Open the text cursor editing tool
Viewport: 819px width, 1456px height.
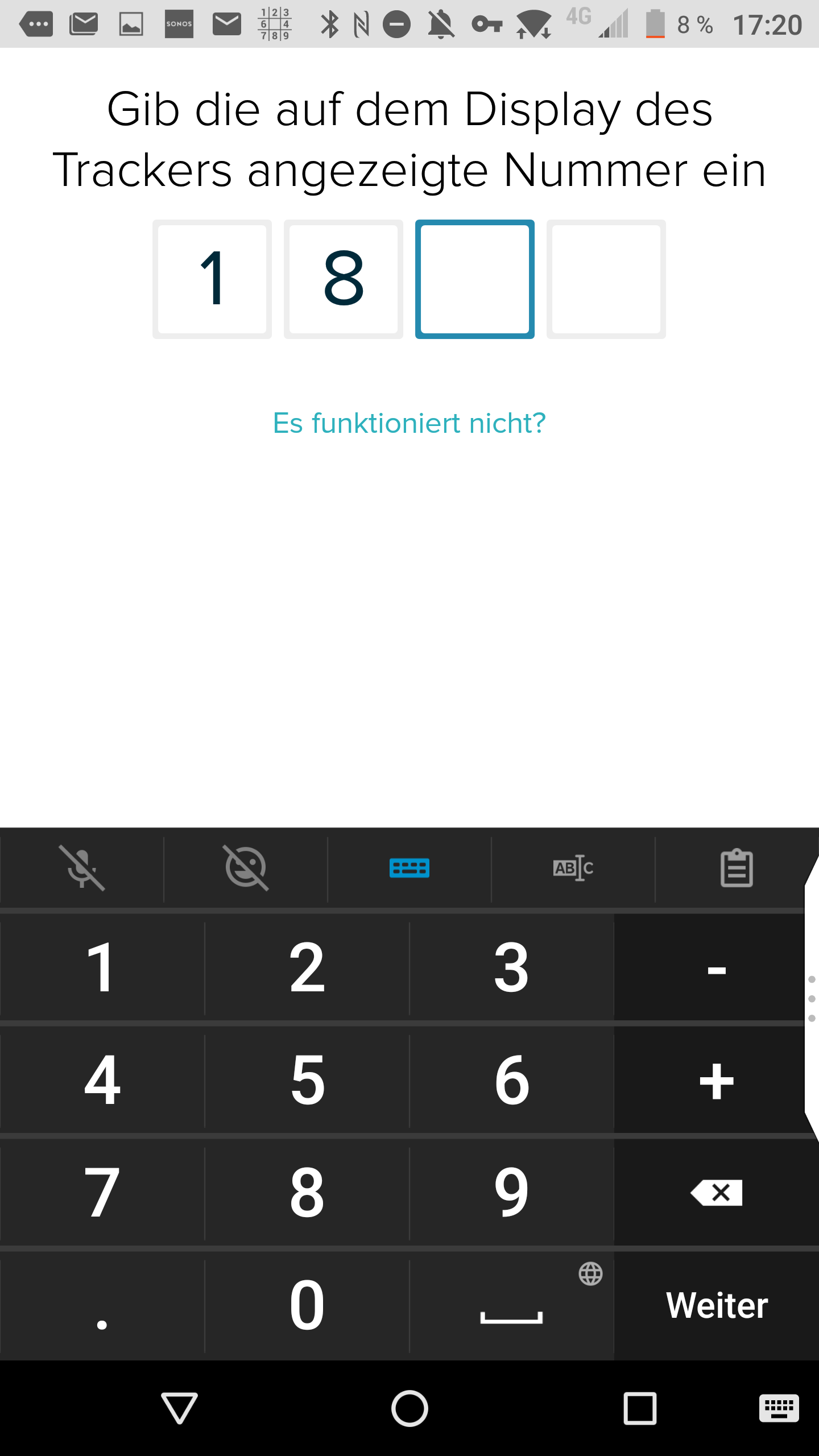pyautogui.click(x=573, y=868)
